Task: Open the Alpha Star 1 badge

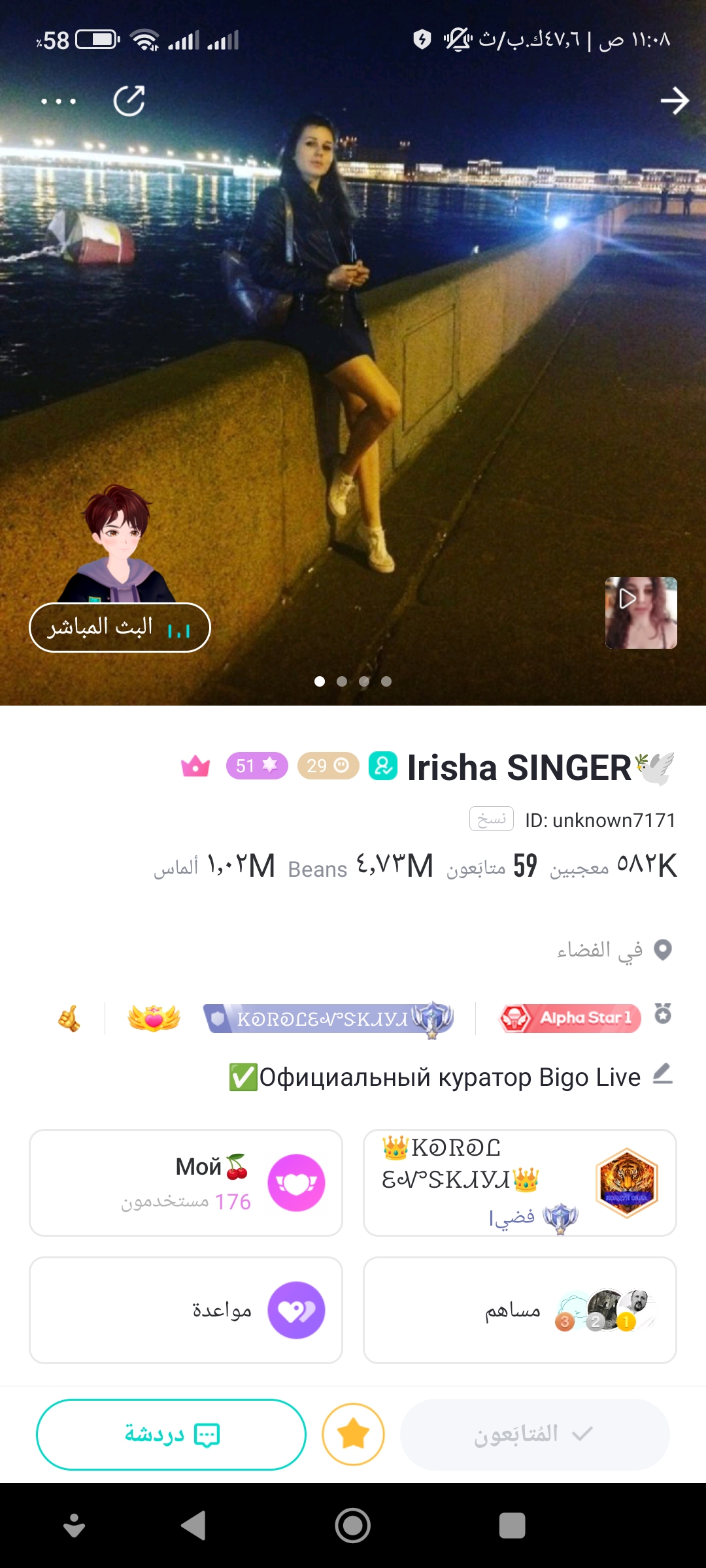Action: 570,1018
